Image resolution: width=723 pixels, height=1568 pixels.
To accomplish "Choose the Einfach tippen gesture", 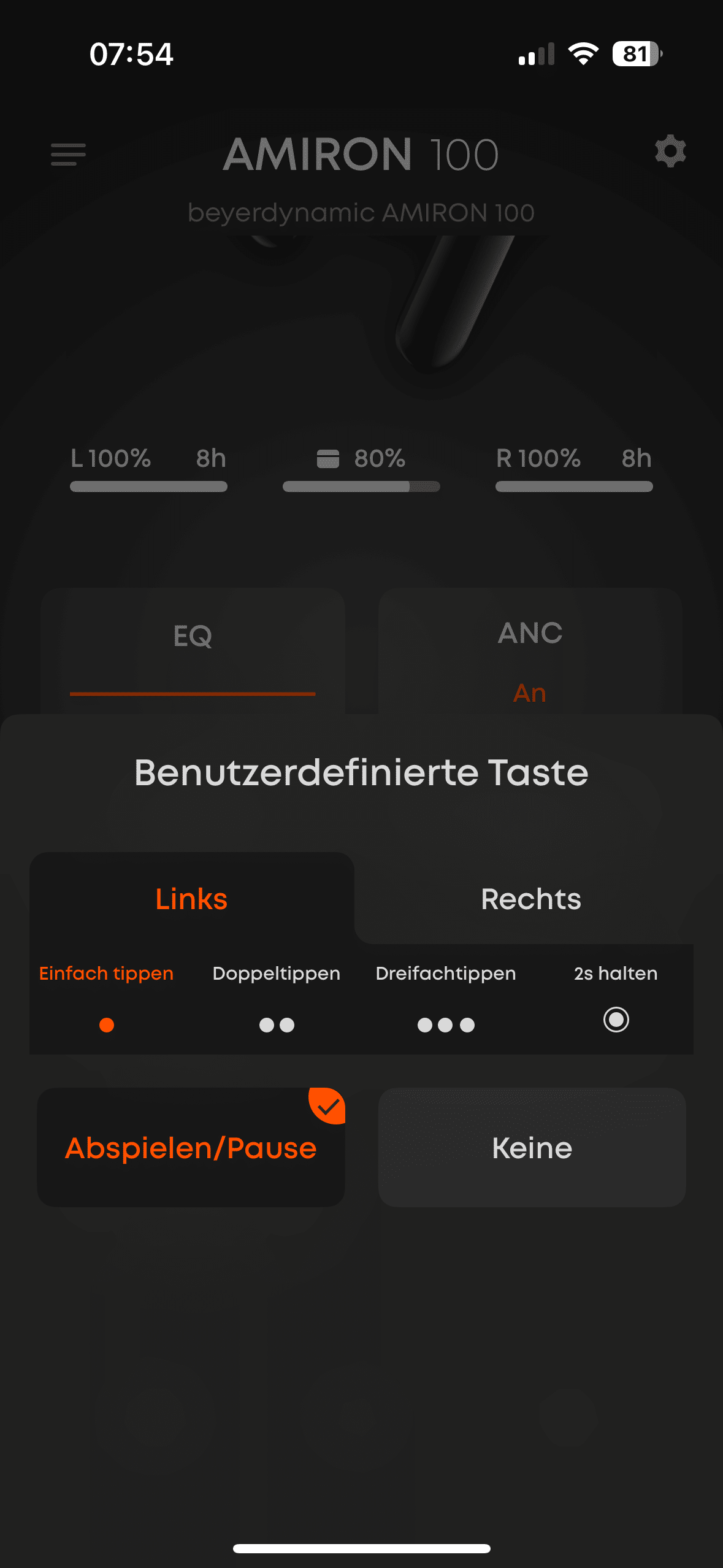I will (107, 997).
